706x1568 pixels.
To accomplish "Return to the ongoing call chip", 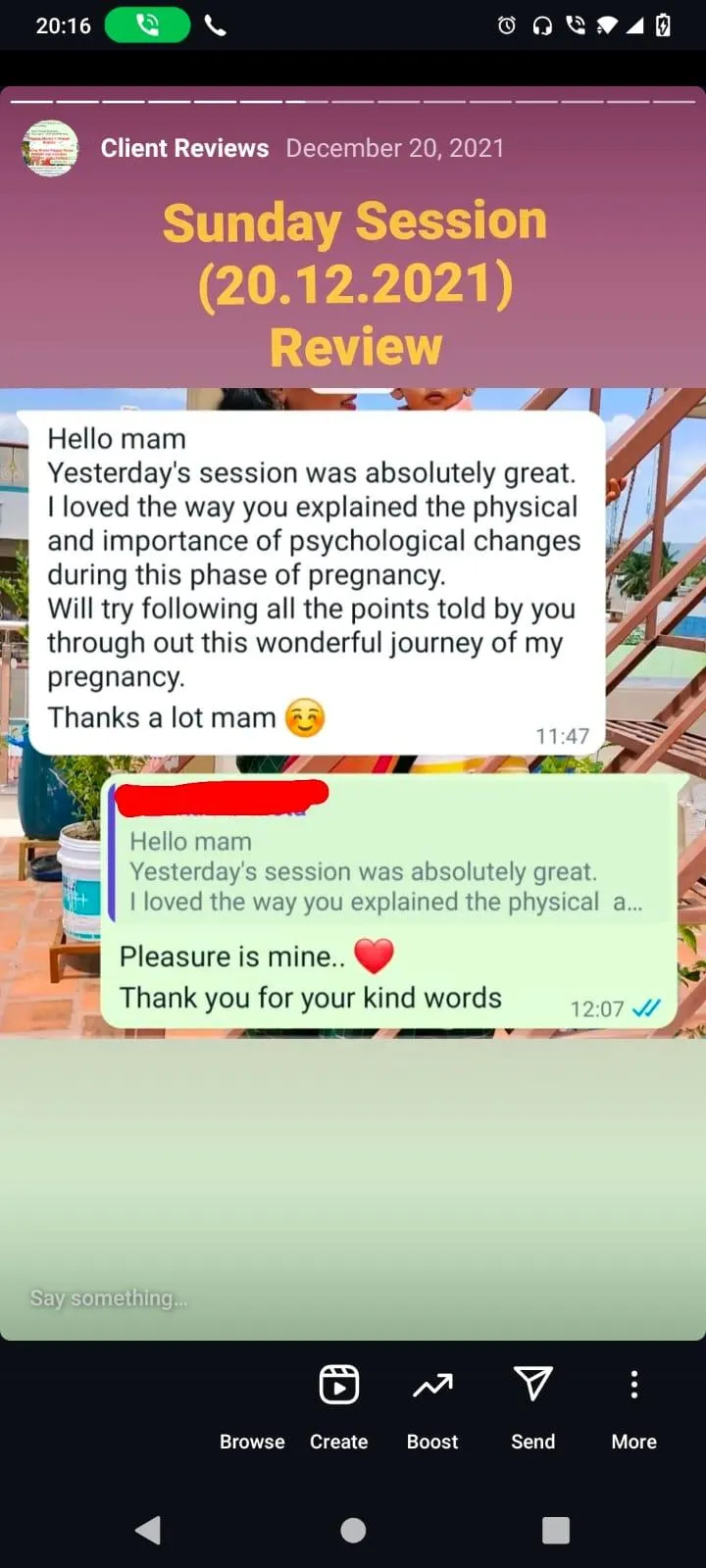I will point(147,25).
